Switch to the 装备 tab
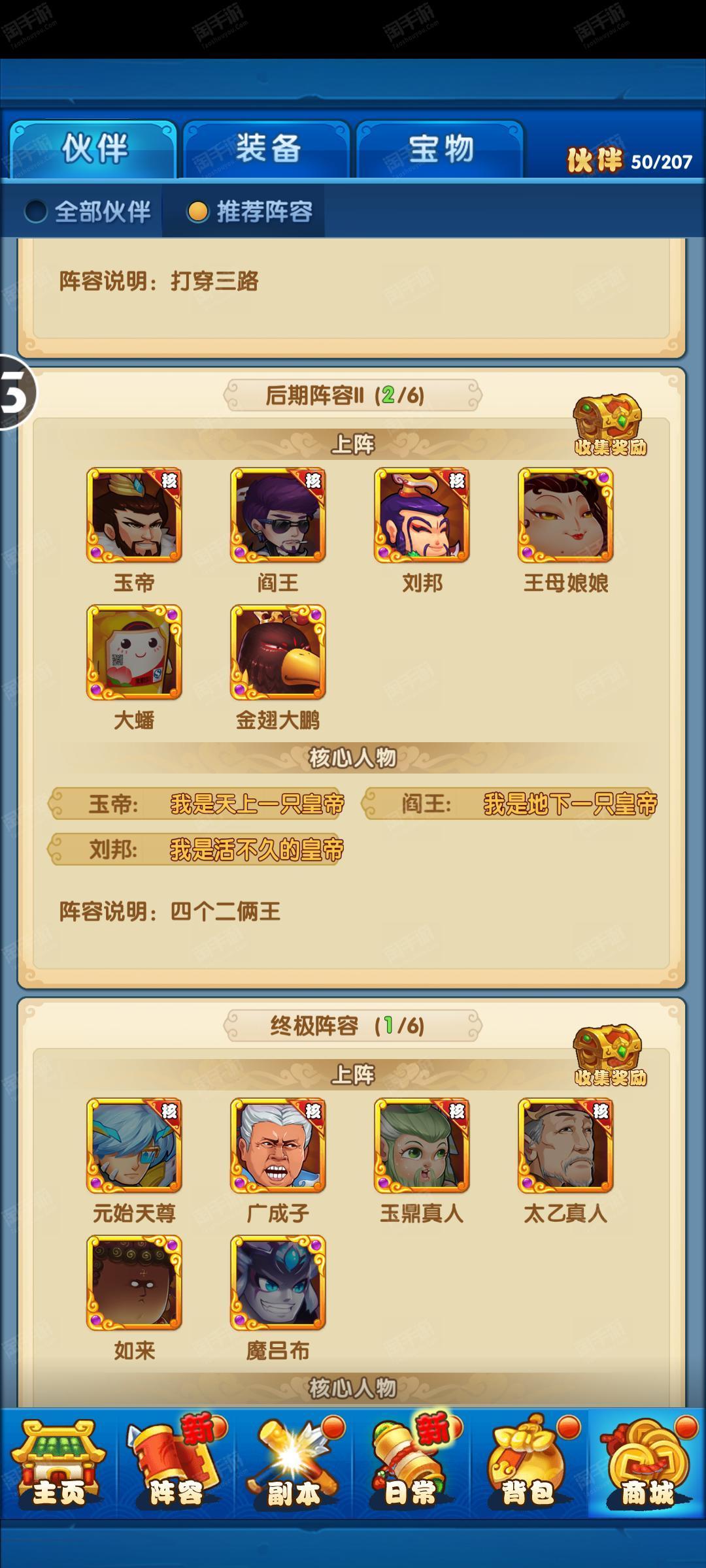 267,149
